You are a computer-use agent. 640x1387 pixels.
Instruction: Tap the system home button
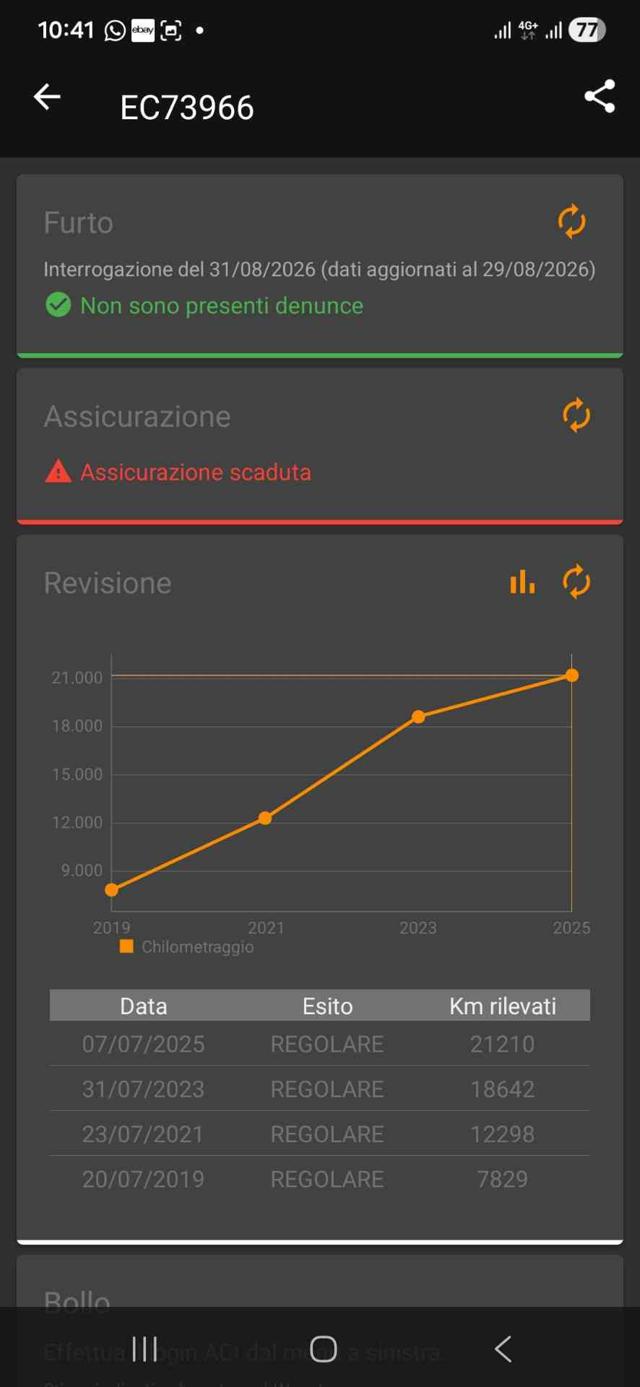(x=323, y=1349)
